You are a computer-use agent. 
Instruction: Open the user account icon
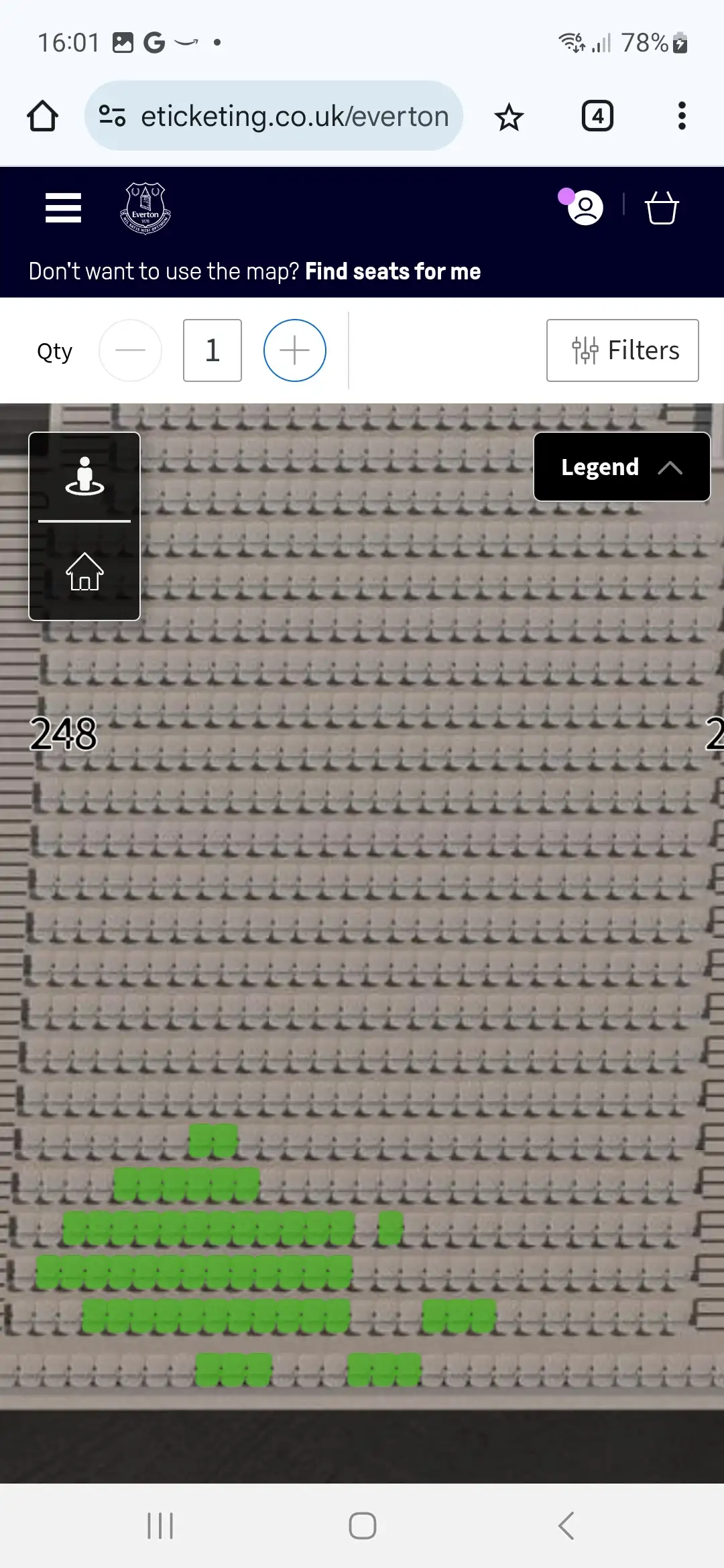[x=585, y=208]
